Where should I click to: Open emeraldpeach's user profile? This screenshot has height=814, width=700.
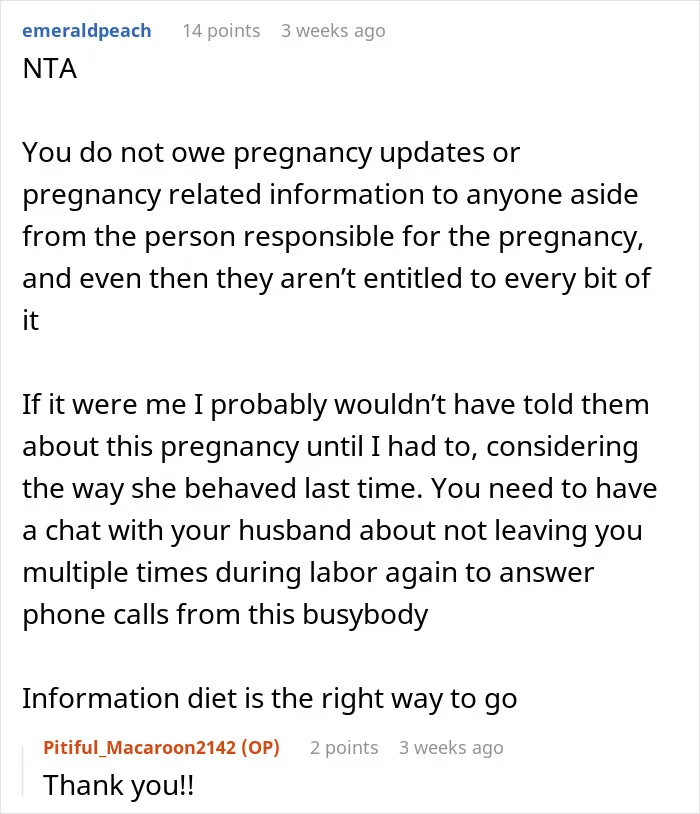[x=87, y=31]
